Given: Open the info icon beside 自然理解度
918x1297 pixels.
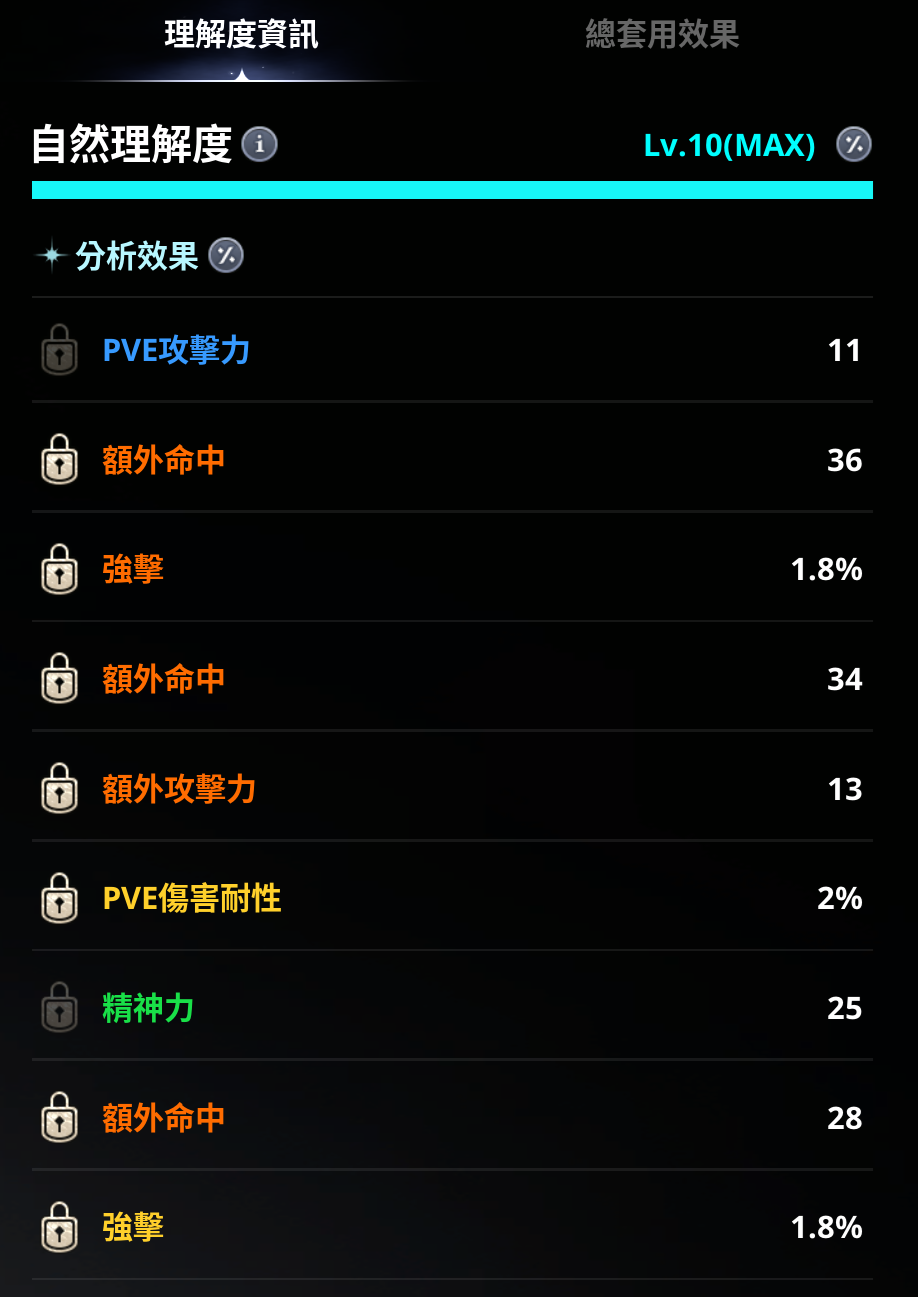Looking at the screenshot, I should (260, 145).
